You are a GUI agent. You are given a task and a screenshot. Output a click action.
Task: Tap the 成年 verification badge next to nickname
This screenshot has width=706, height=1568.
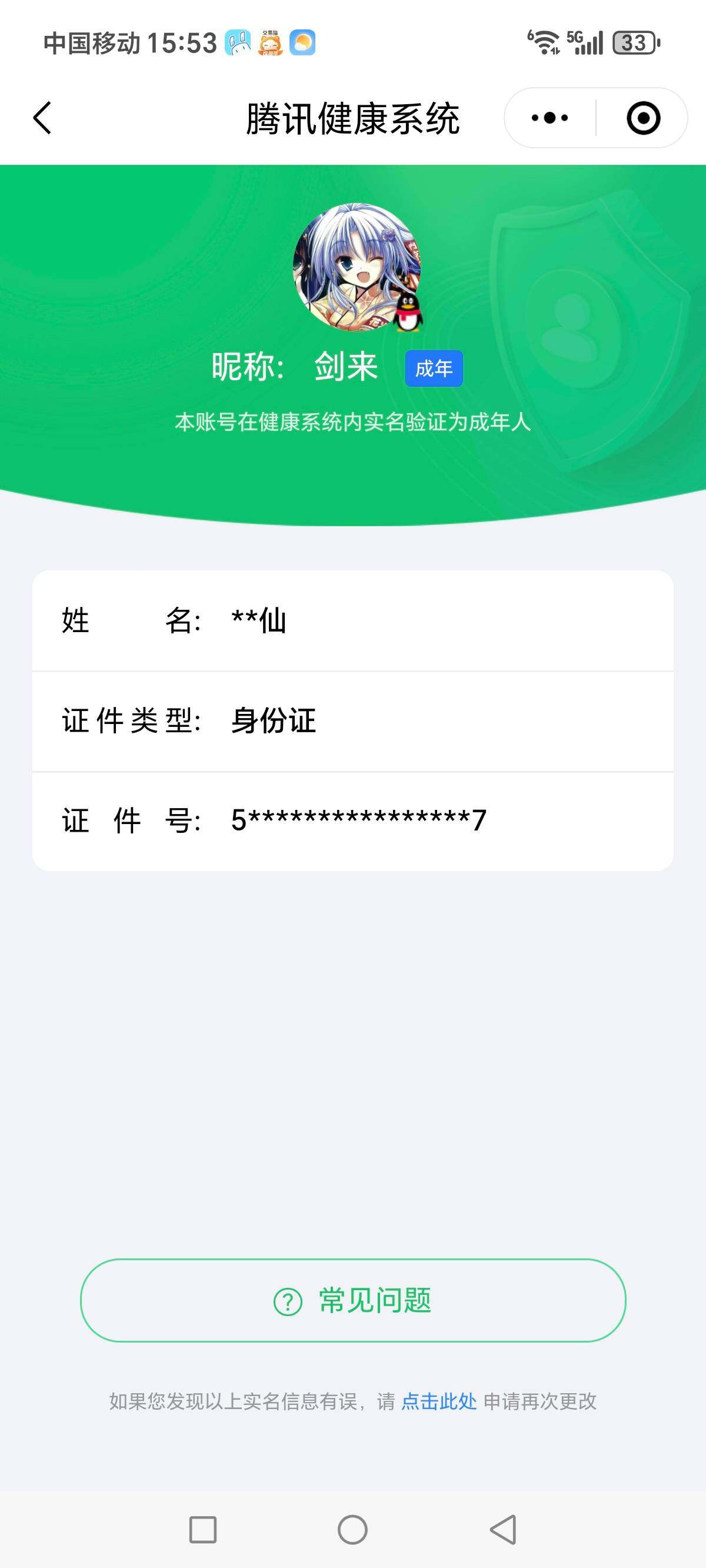435,368
